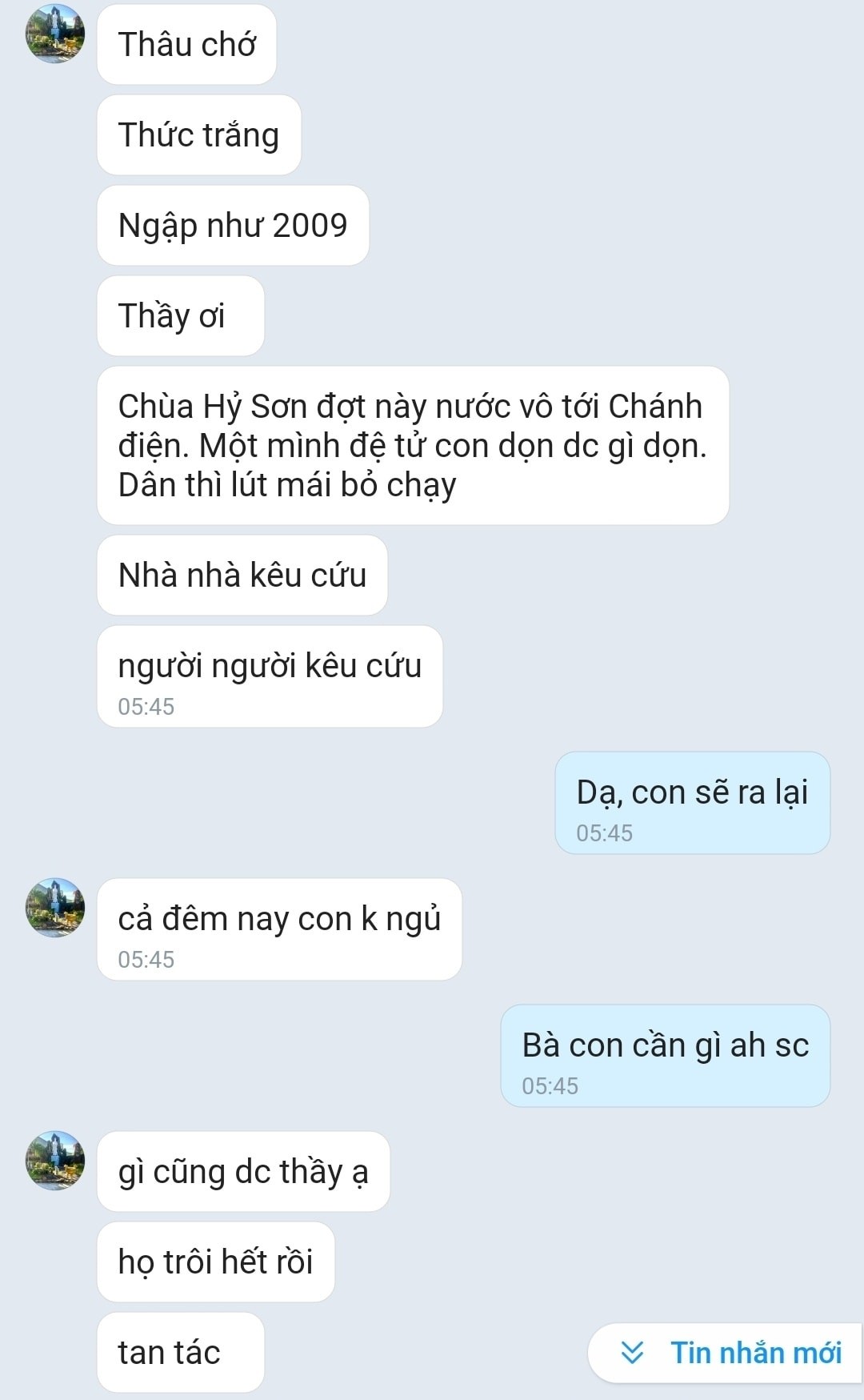Open sender's avatar beside Thâu chớ message

pos(55,34)
